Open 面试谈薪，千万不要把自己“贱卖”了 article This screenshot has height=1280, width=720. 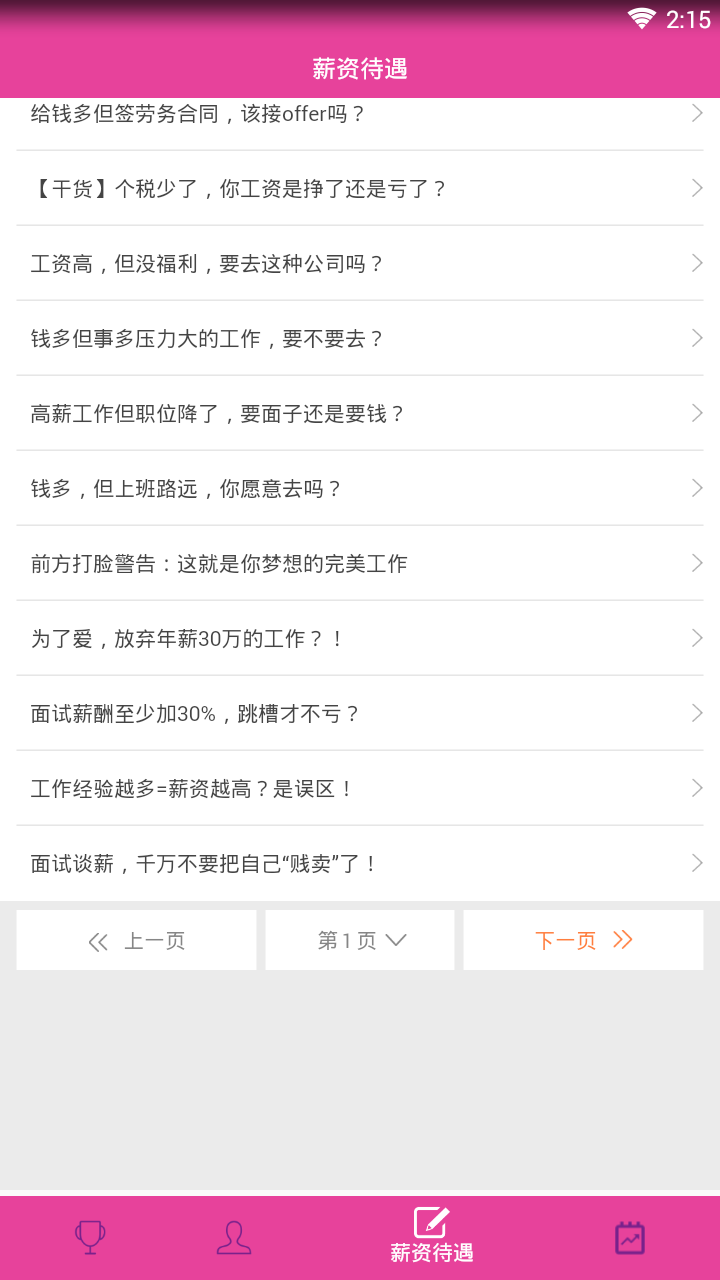[x=360, y=863]
